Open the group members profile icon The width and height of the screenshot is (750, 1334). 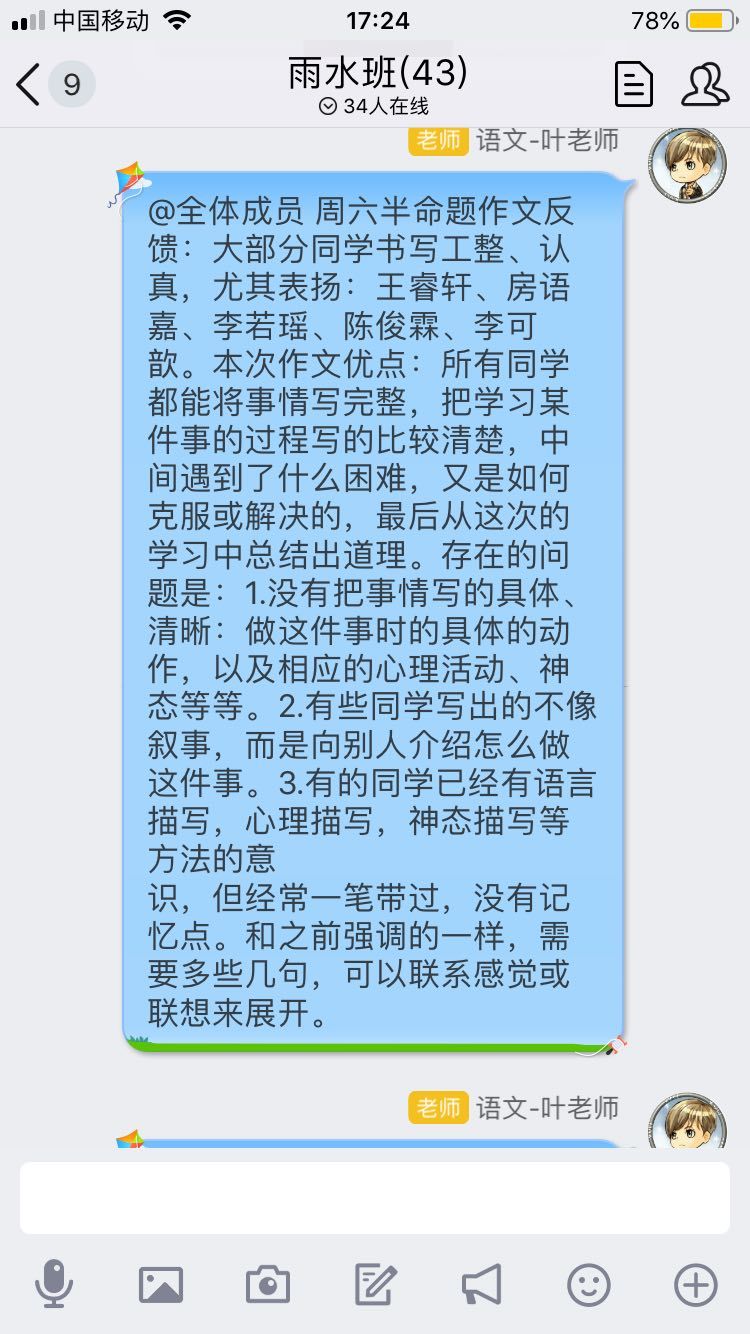point(705,85)
